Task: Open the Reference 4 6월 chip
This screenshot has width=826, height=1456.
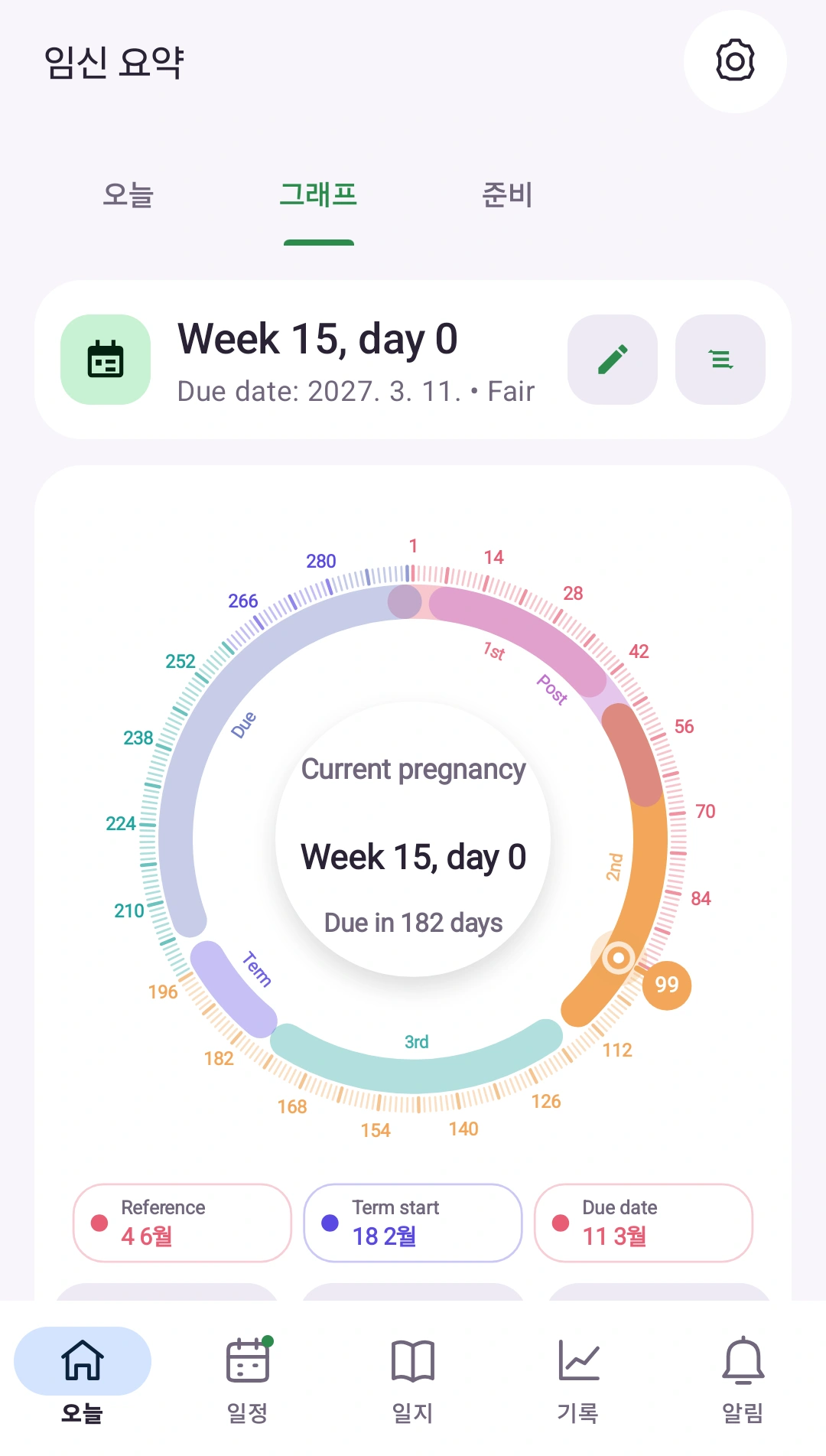Action: point(182,1223)
